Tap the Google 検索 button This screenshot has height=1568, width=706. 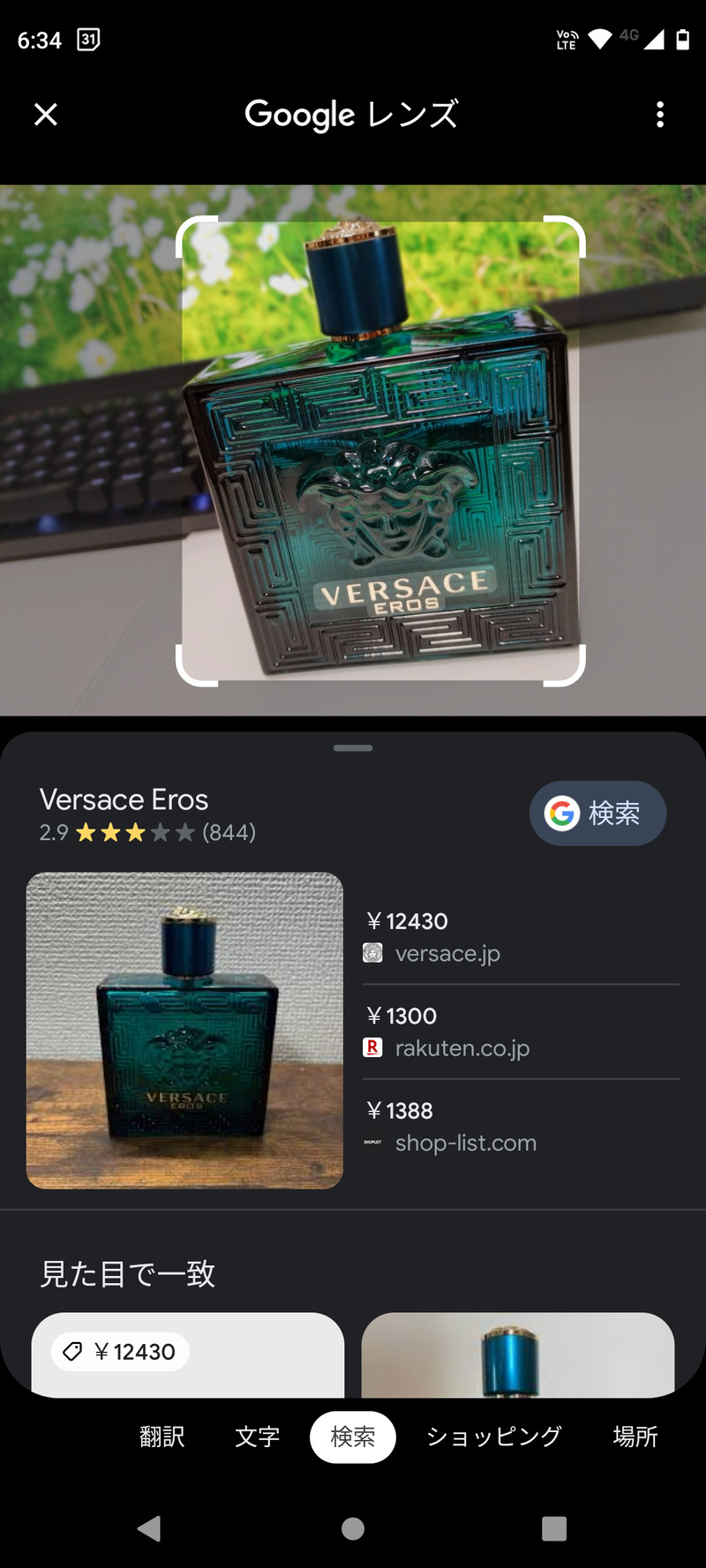click(x=597, y=813)
